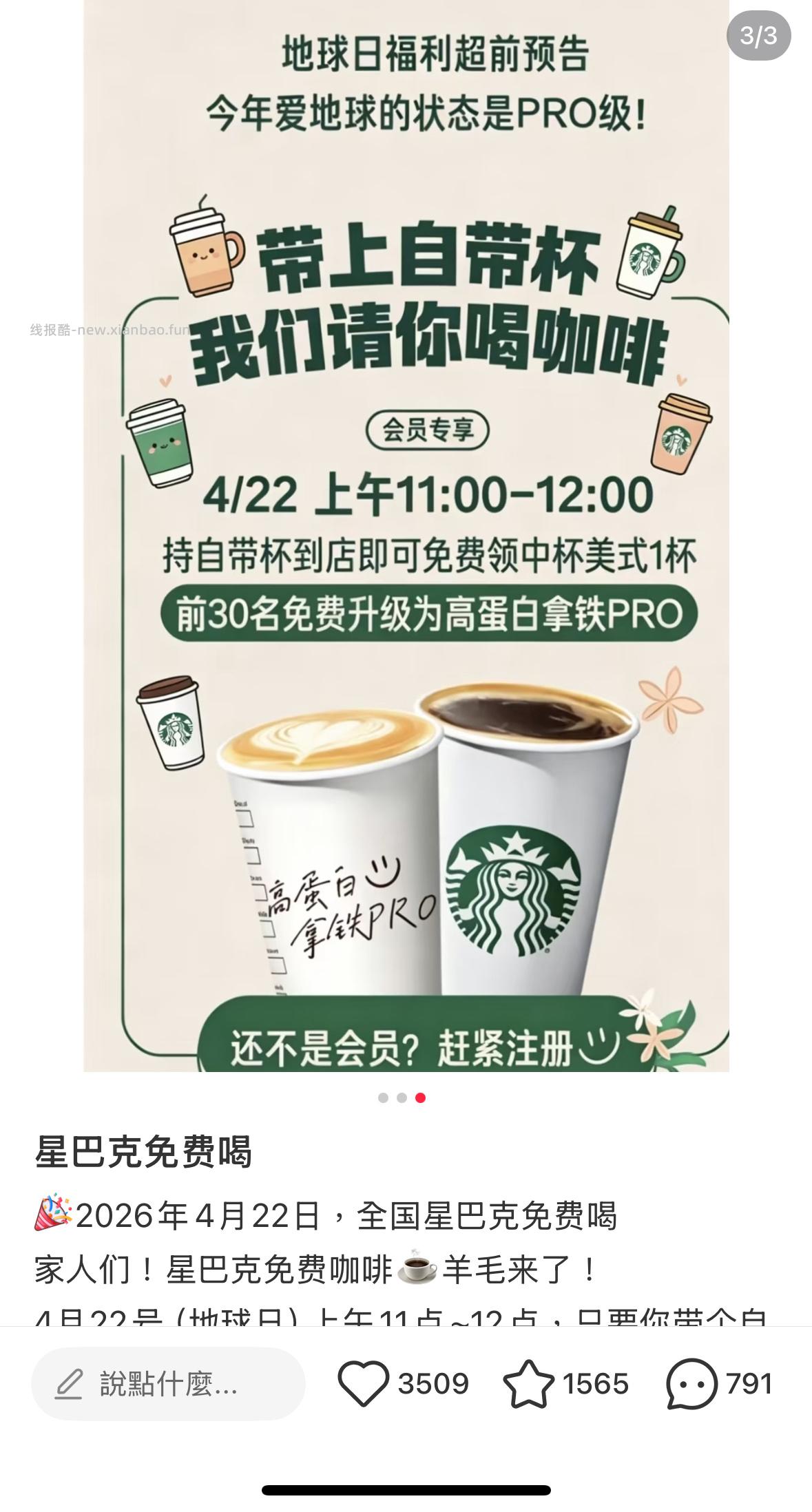Tap the 說點什麼 comment input field
Image resolution: width=812 pixels, height=1512 pixels.
tap(168, 1383)
